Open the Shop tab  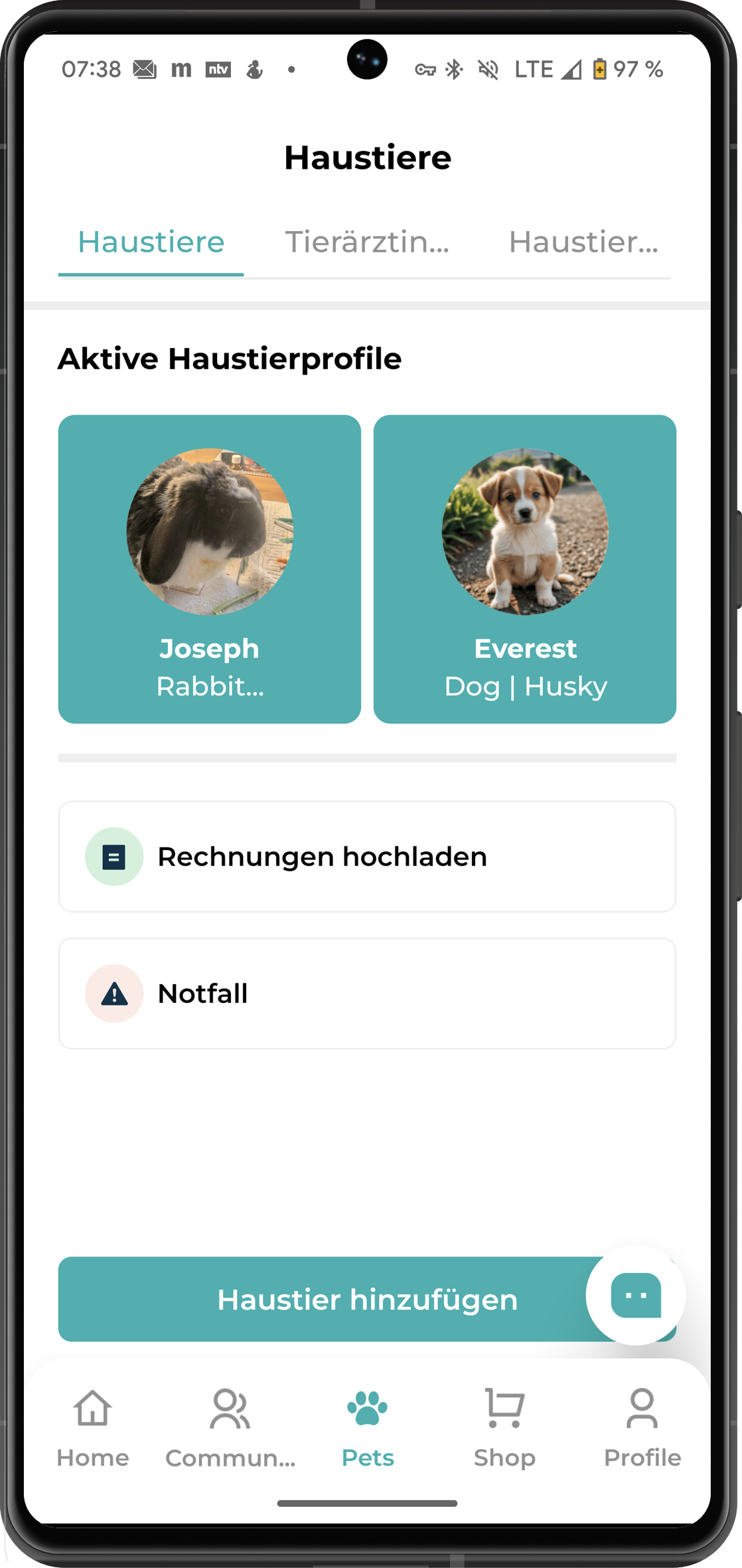click(504, 1427)
